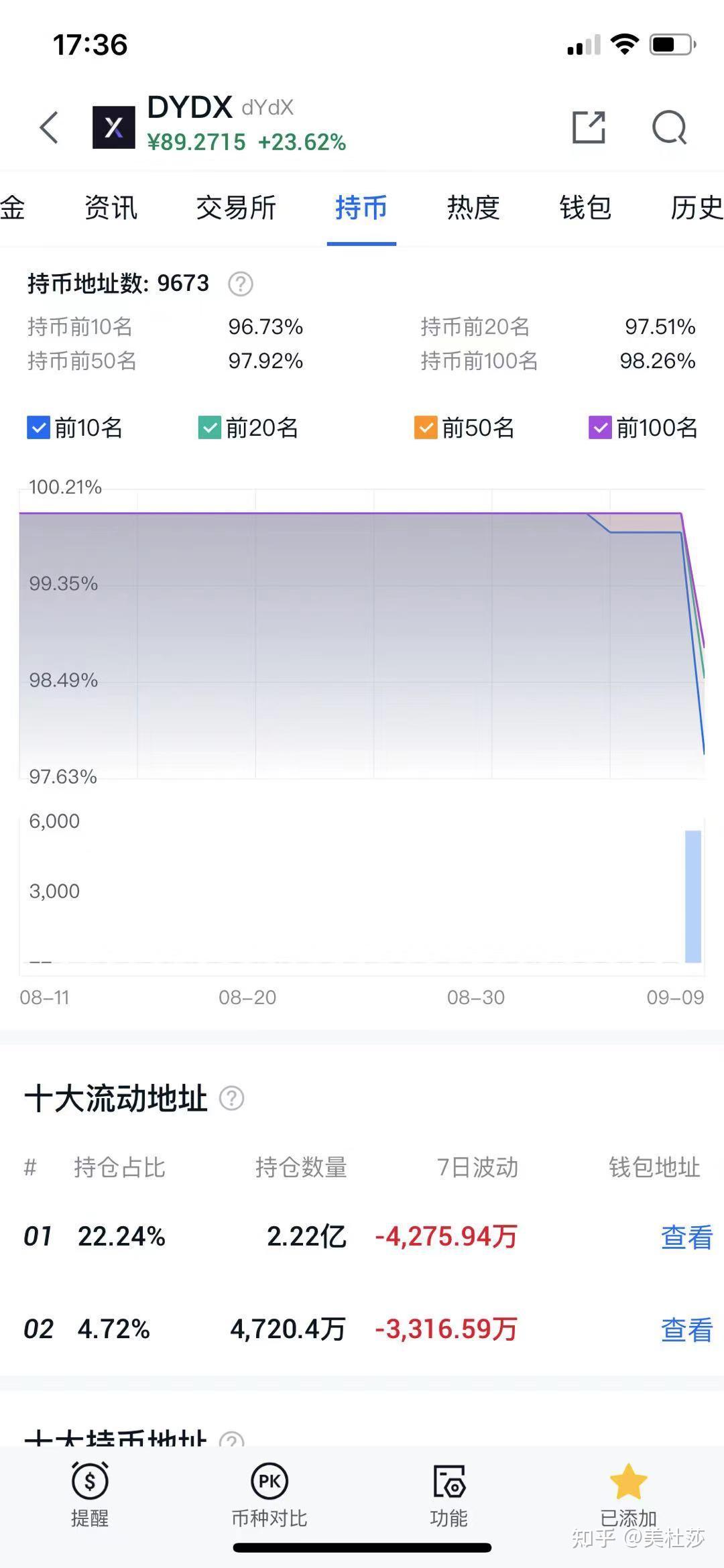Open the 币种对比 coin comparison PK icon
Image resolution: width=724 pixels, height=1568 pixels.
click(x=269, y=1485)
